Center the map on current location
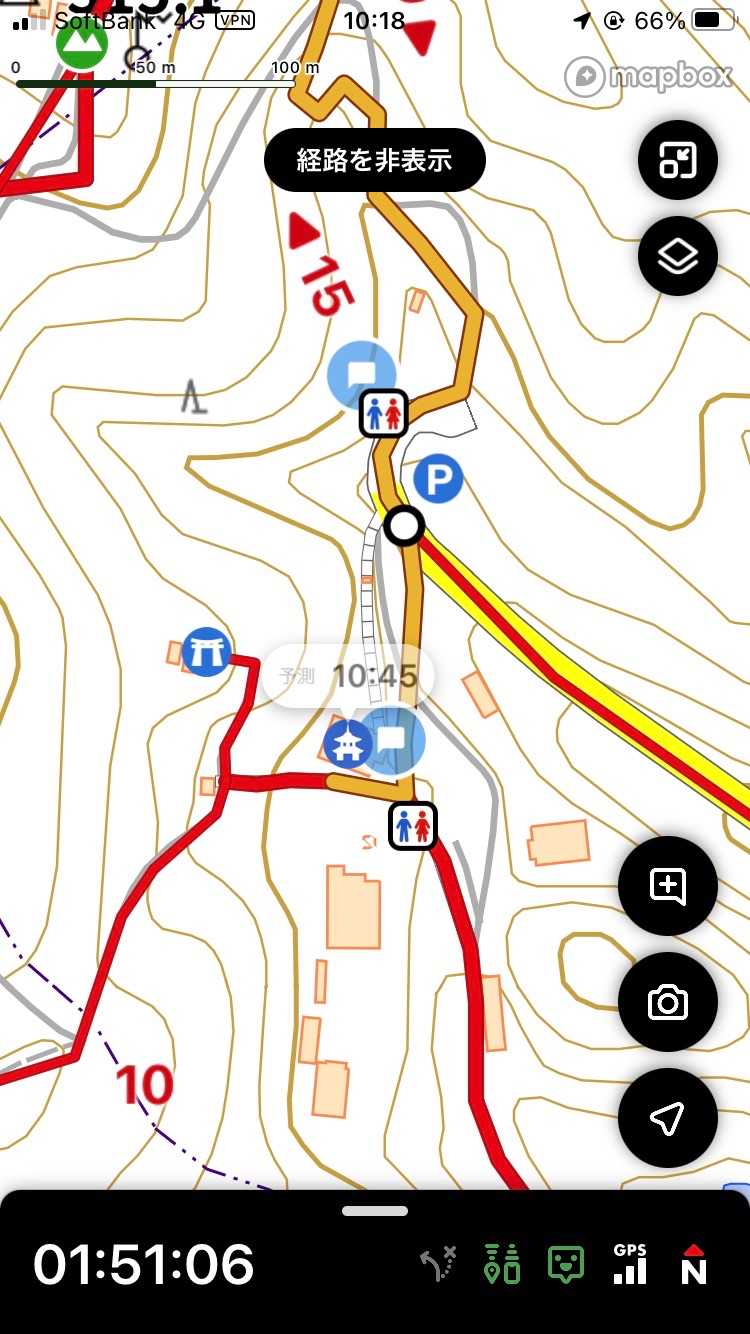Viewport: 750px width, 1334px height. point(667,1118)
